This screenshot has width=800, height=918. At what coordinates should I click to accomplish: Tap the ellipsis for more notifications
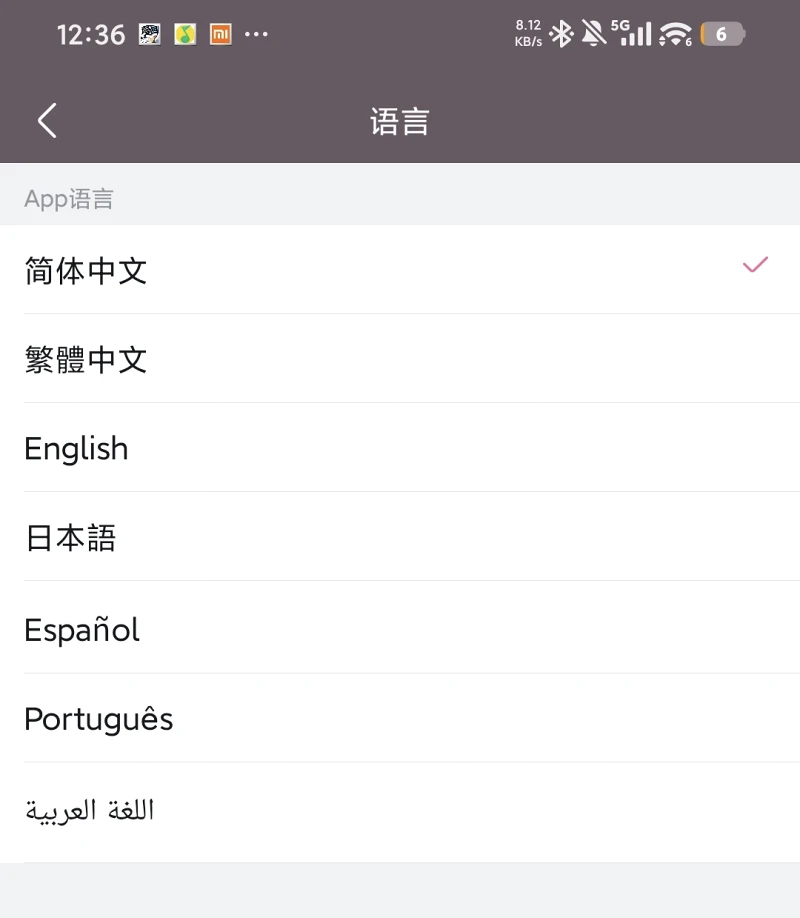[x=256, y=36]
